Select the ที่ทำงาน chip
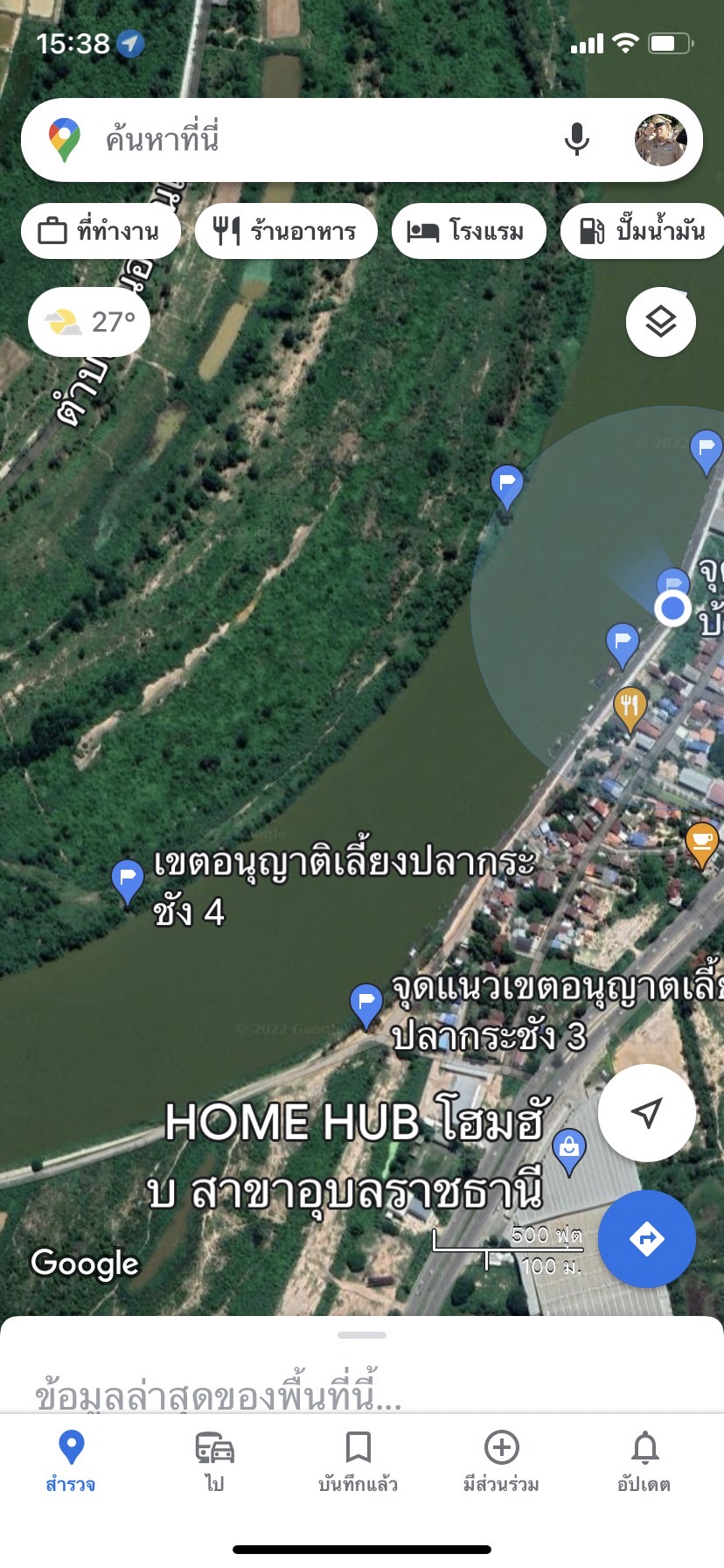724x1568 pixels. pyautogui.click(x=101, y=232)
